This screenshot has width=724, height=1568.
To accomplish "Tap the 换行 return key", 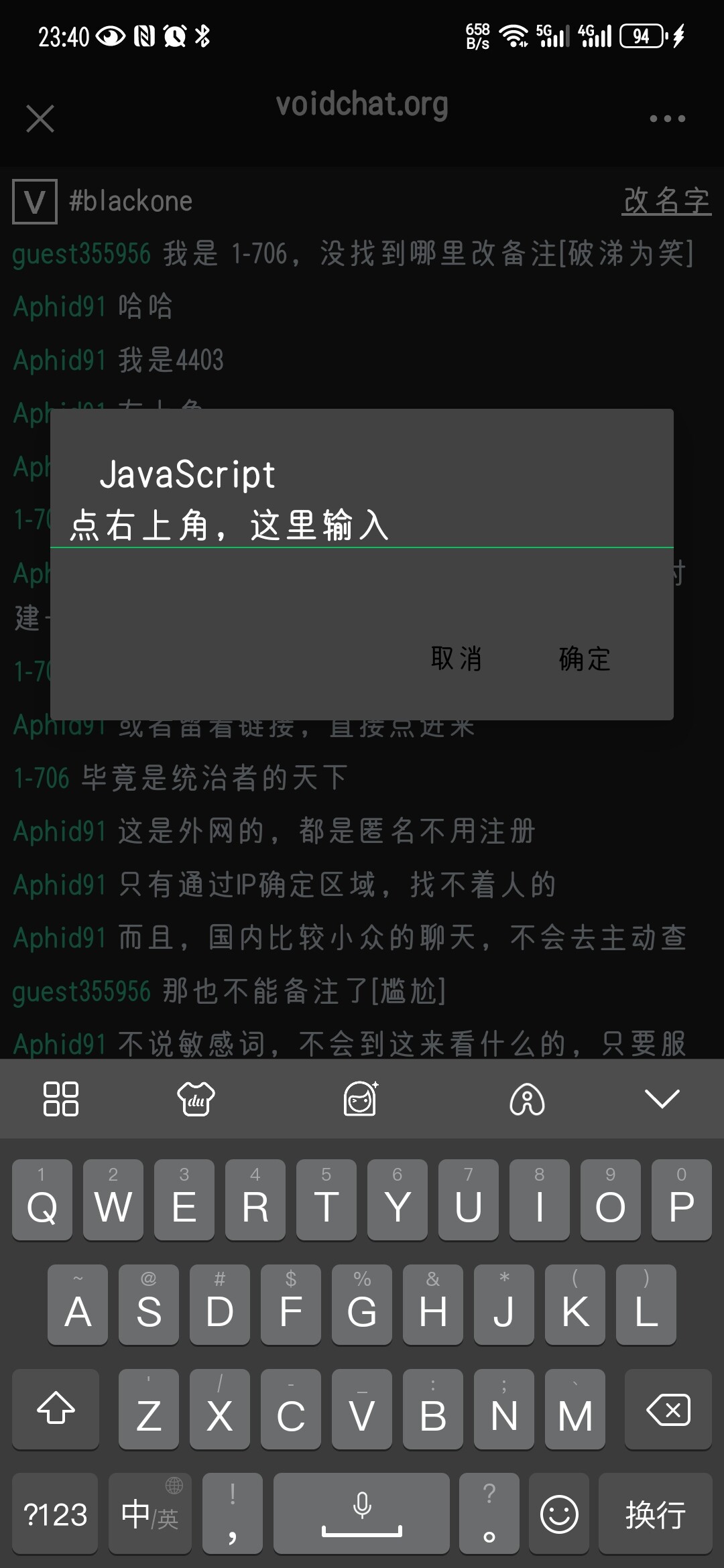I will [655, 1514].
